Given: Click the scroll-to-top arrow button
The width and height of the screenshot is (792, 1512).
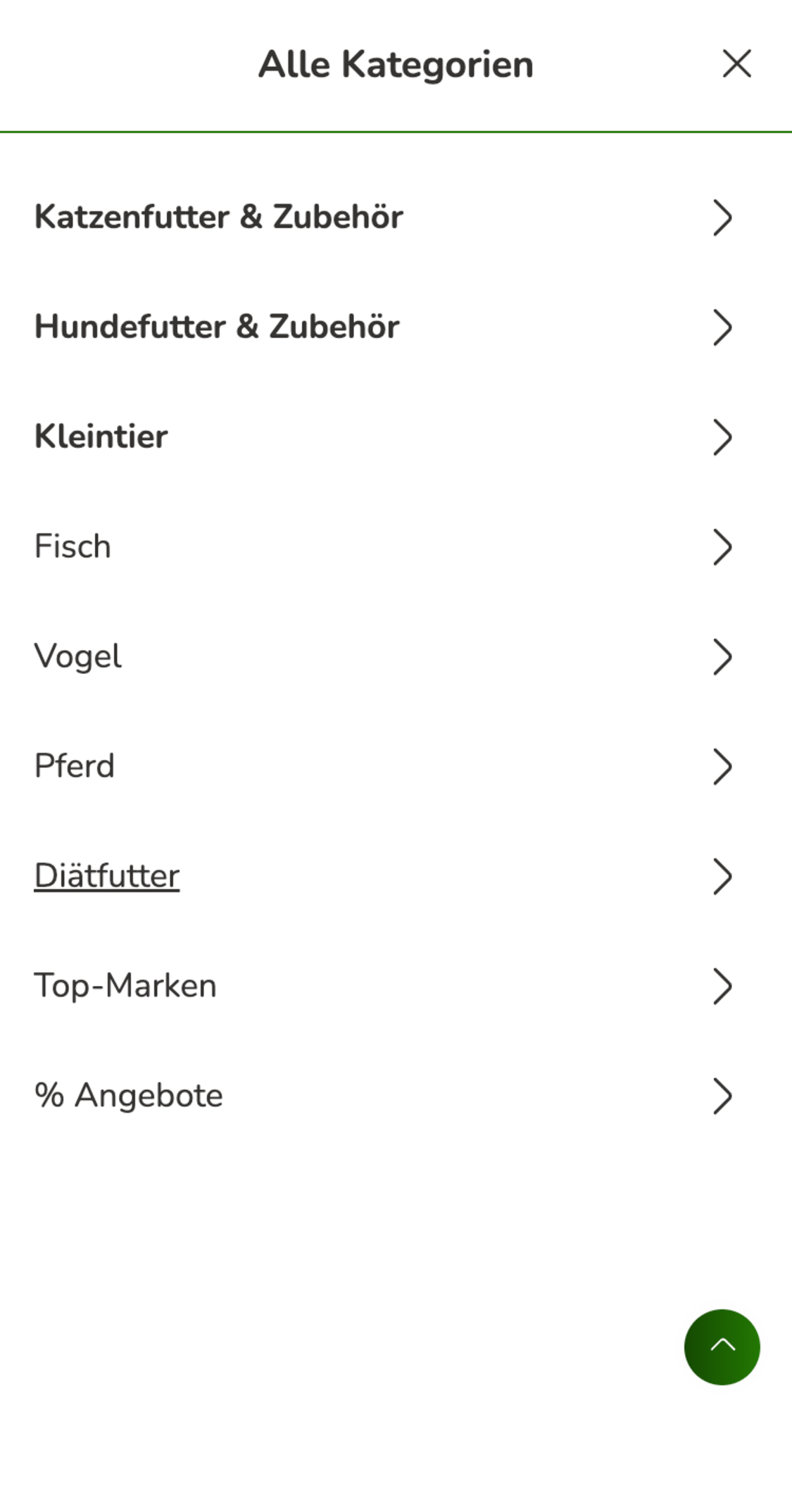Looking at the screenshot, I should pos(722,1347).
